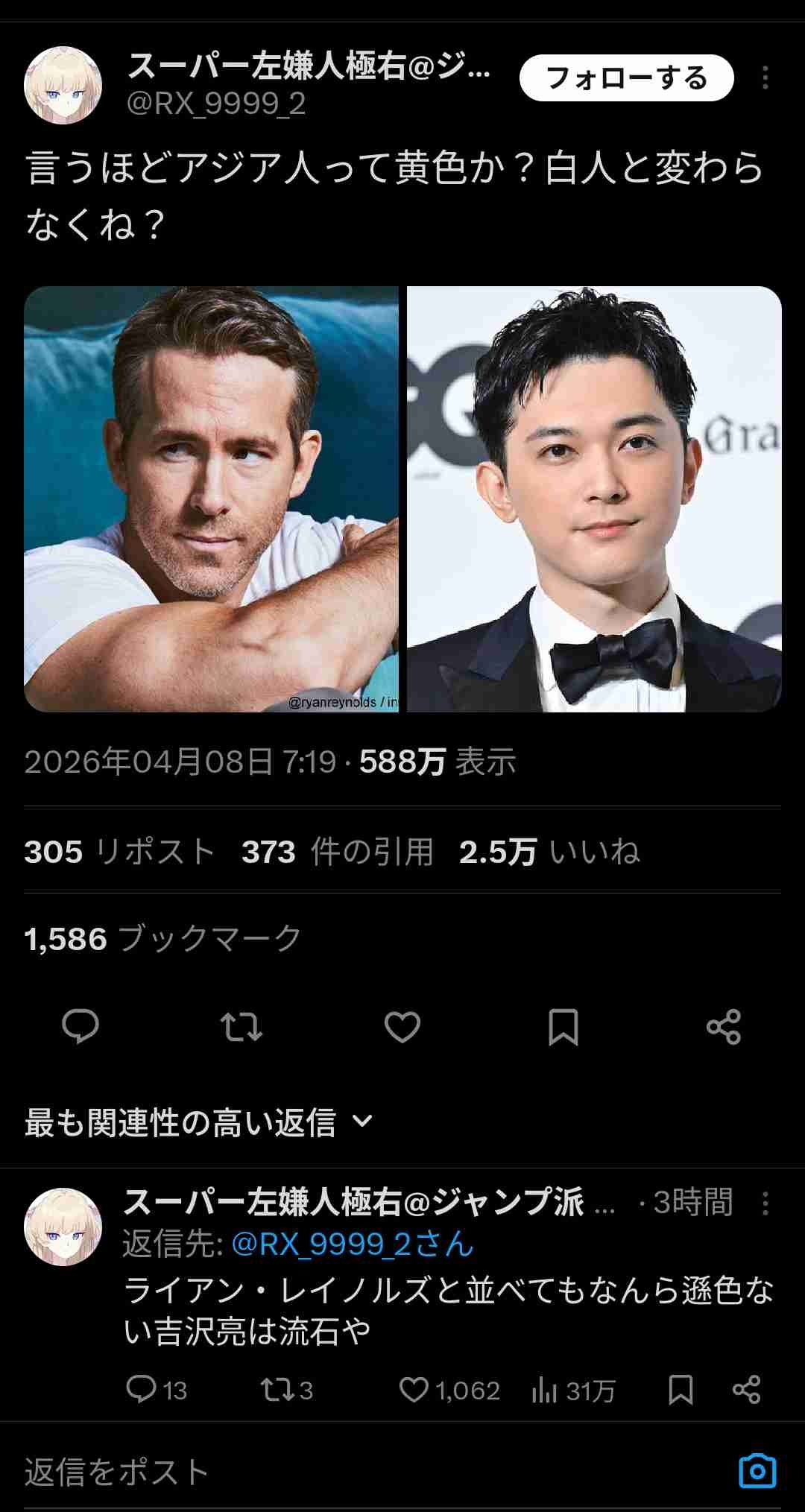Open the right photo in the post
This screenshot has height=1512, width=805.
(x=594, y=499)
